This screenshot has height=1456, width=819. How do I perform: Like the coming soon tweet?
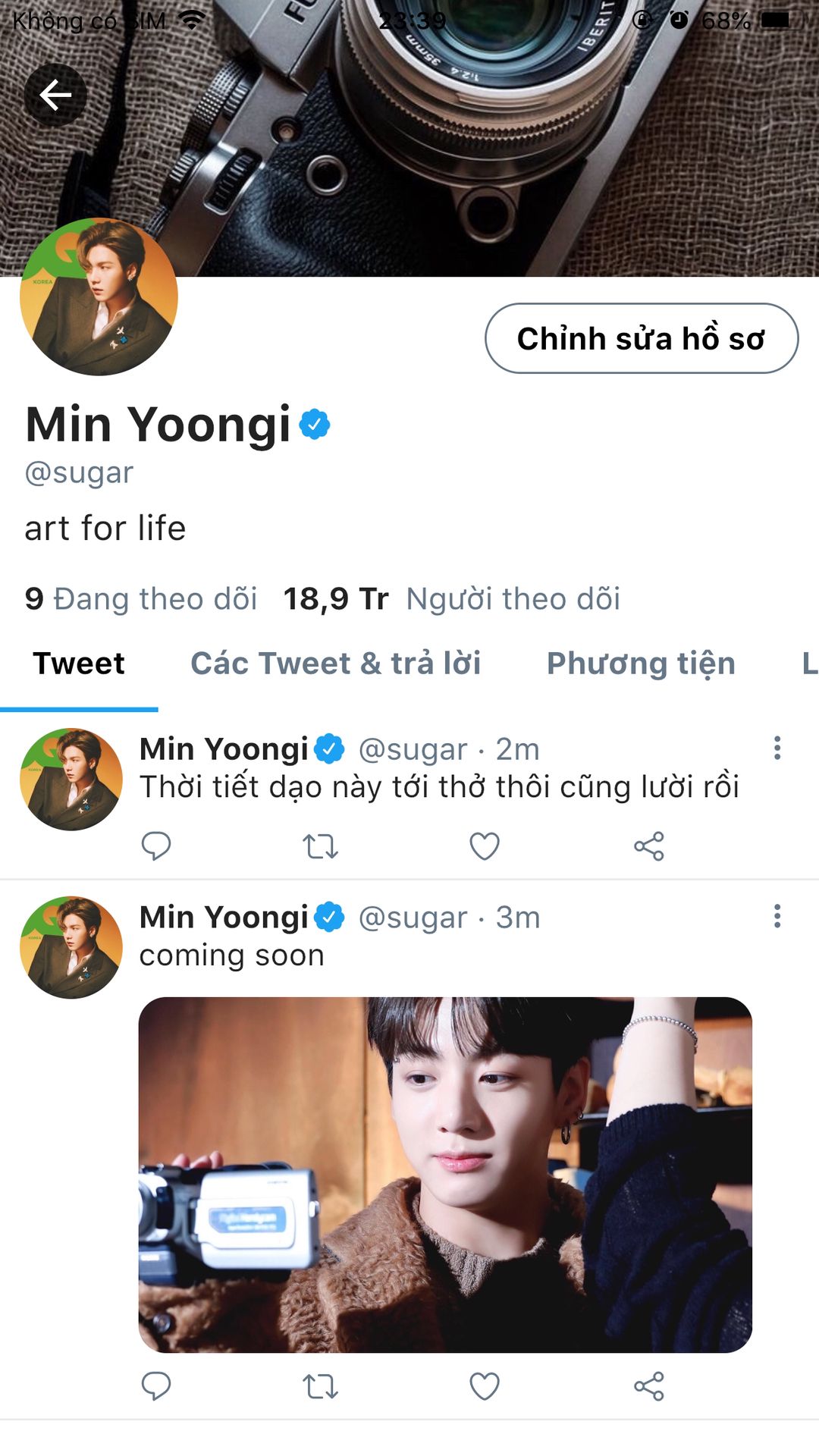(x=485, y=1387)
